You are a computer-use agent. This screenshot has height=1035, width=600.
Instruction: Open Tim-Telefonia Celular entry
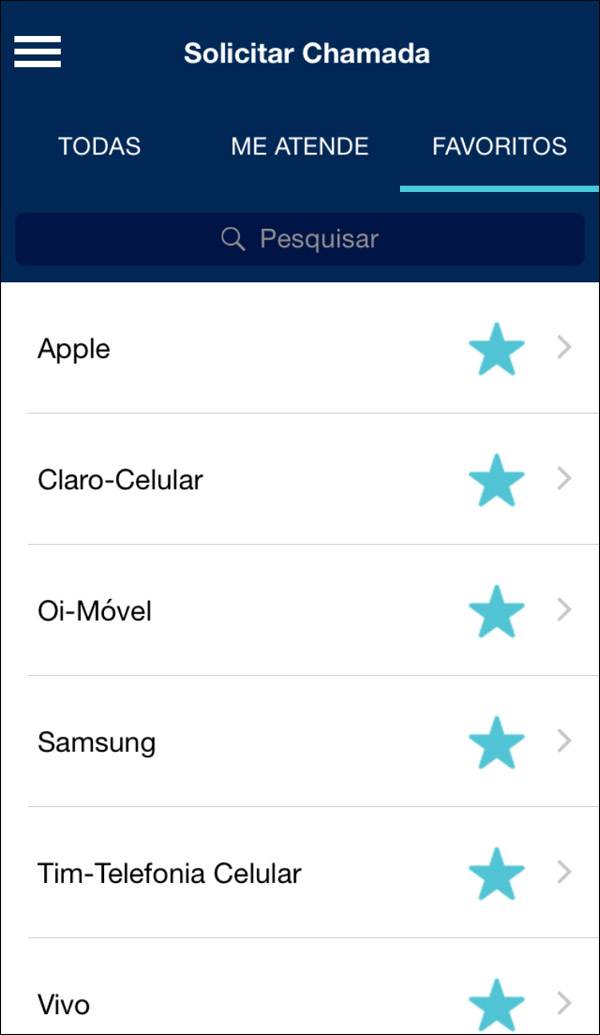(300, 873)
